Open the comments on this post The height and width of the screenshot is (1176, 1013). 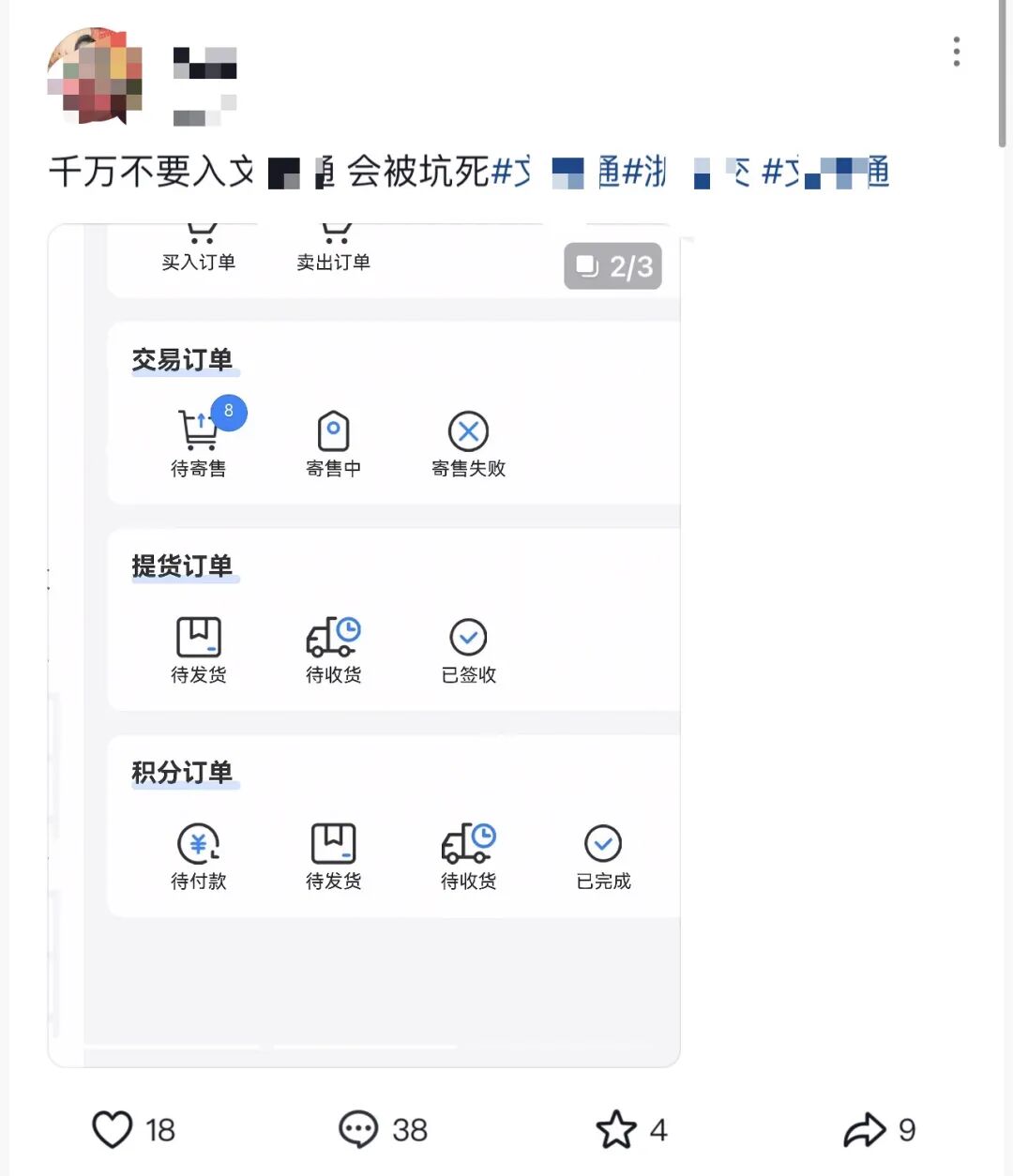pyautogui.click(x=358, y=1129)
